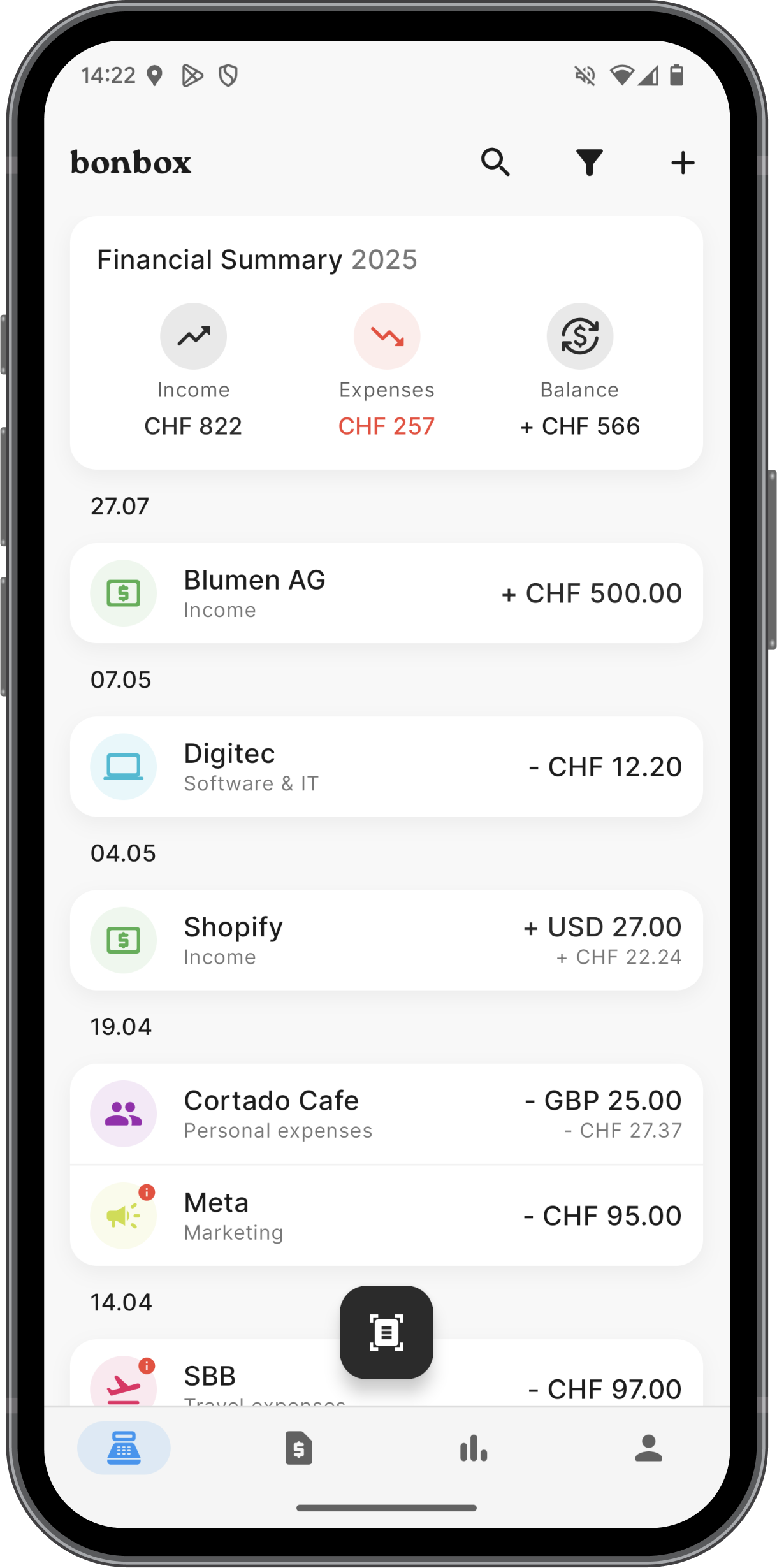
Task: Tap the Cortado Cafe people icon
Action: click(x=124, y=1113)
